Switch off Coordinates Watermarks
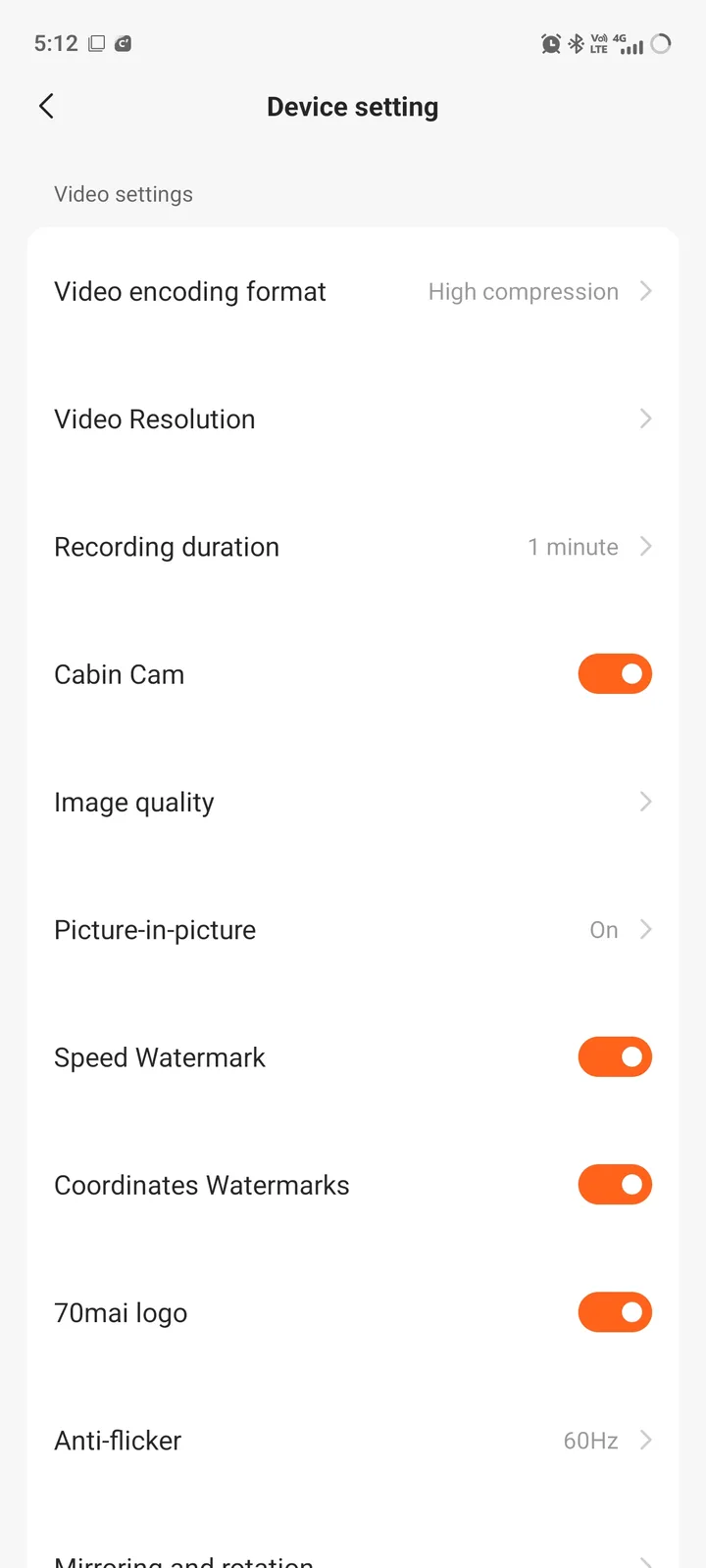The image size is (706, 1568). 615,1185
